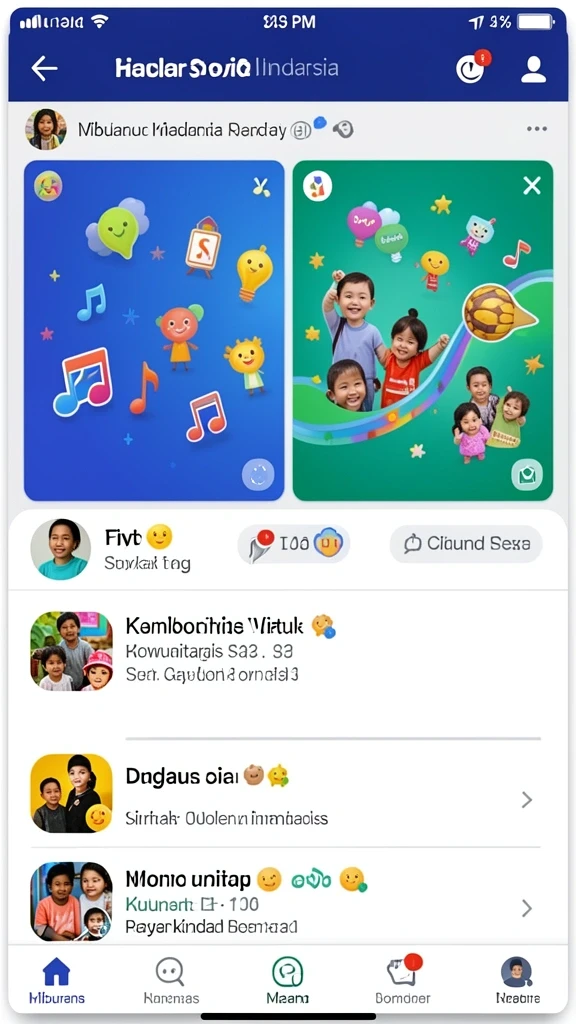This screenshot has height=1024, width=576.
Task: Tap the 100 chip with red badge
Action: (294, 544)
